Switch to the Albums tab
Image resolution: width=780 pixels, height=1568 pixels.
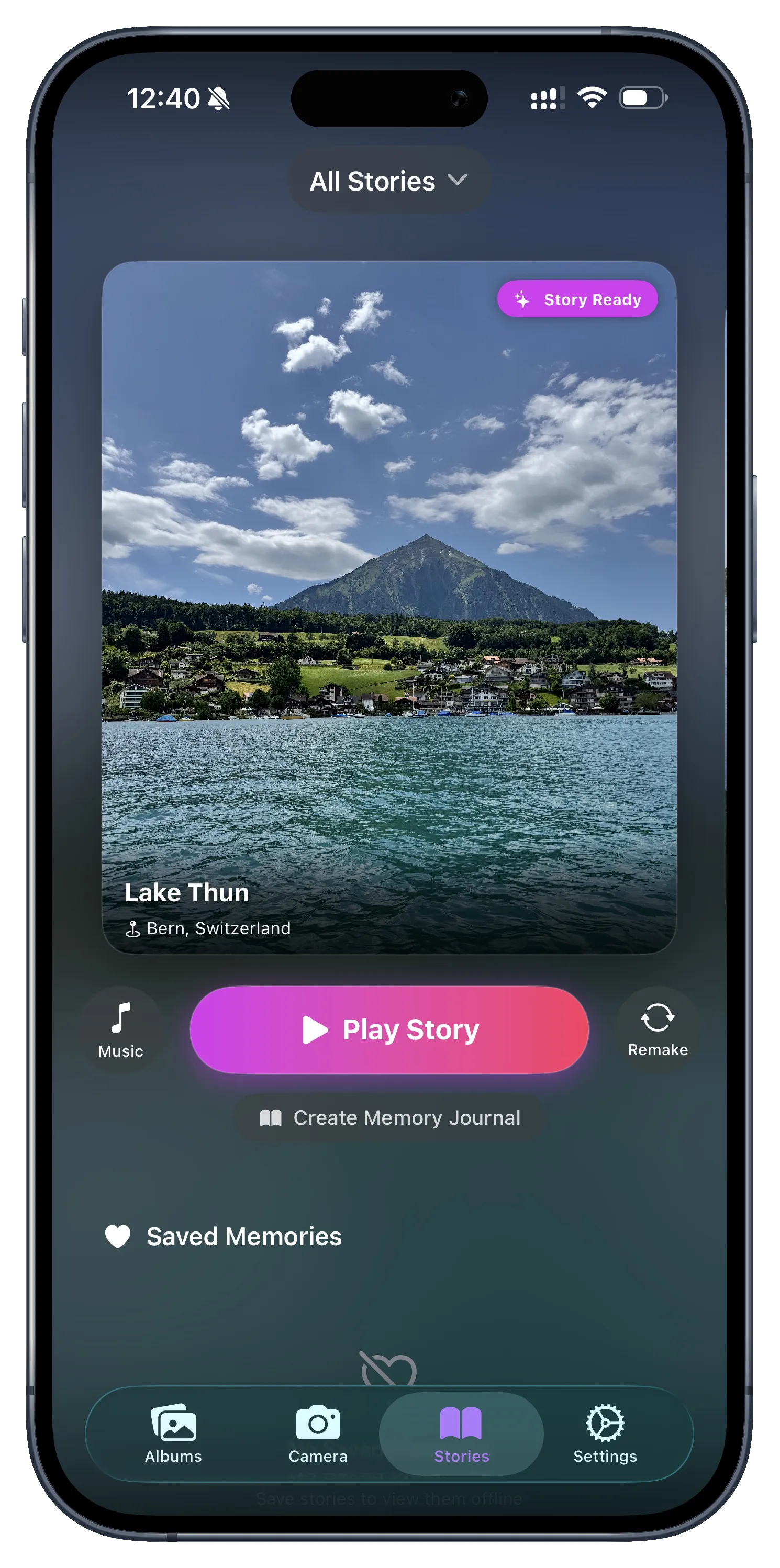(x=173, y=1434)
